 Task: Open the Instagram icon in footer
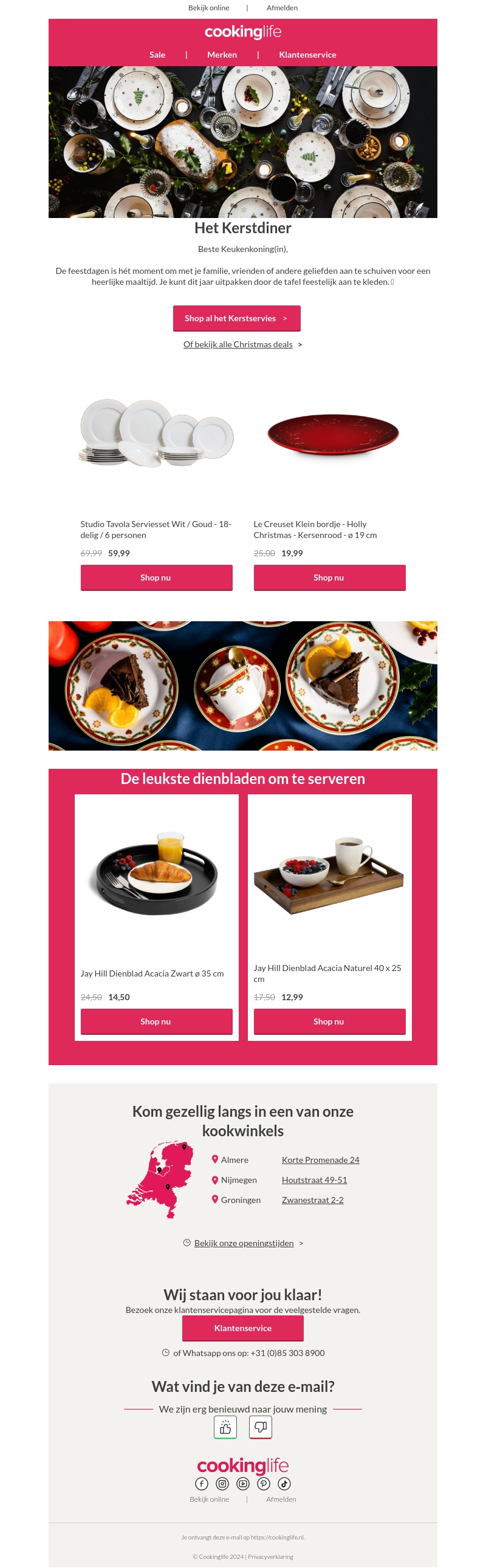tap(222, 1484)
